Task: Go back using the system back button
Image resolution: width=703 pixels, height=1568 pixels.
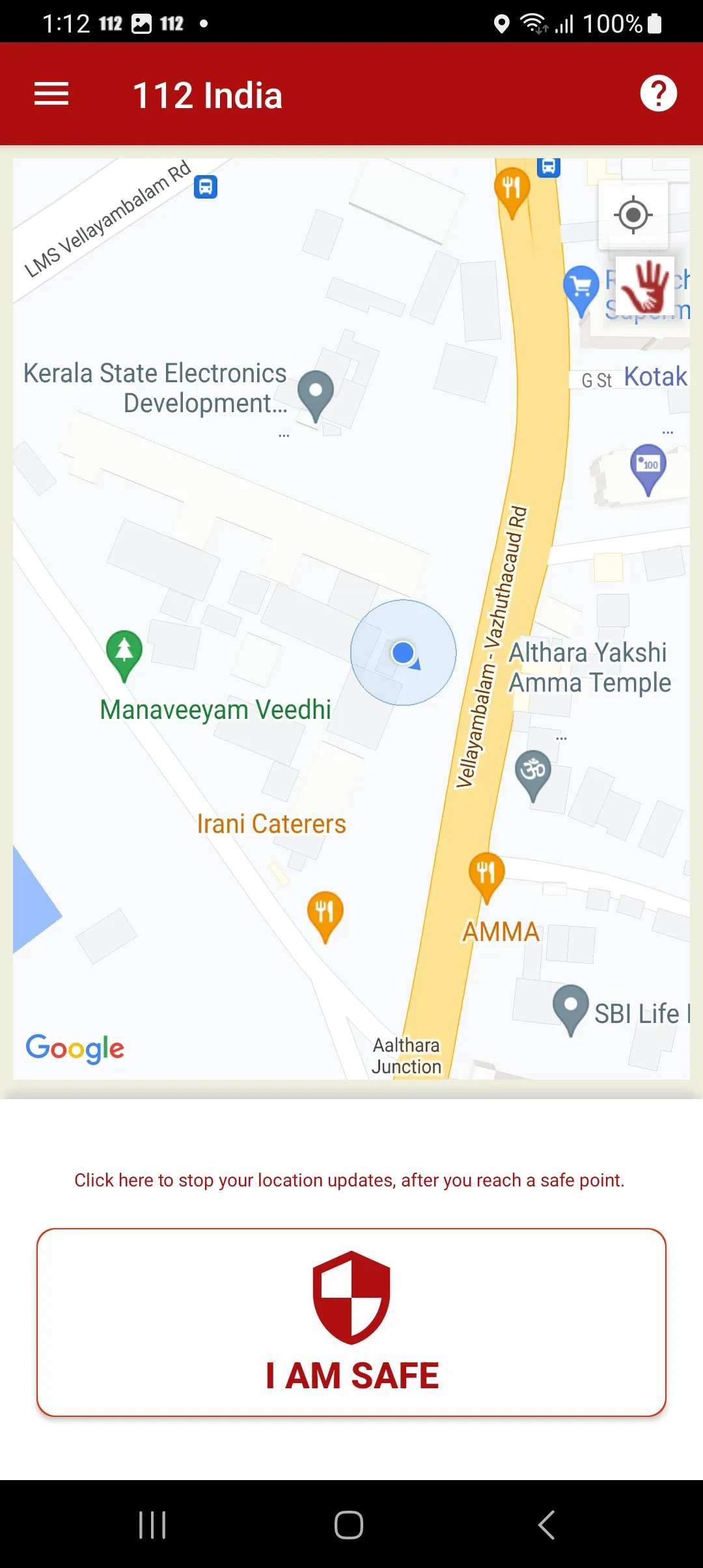Action: pyautogui.click(x=546, y=1524)
